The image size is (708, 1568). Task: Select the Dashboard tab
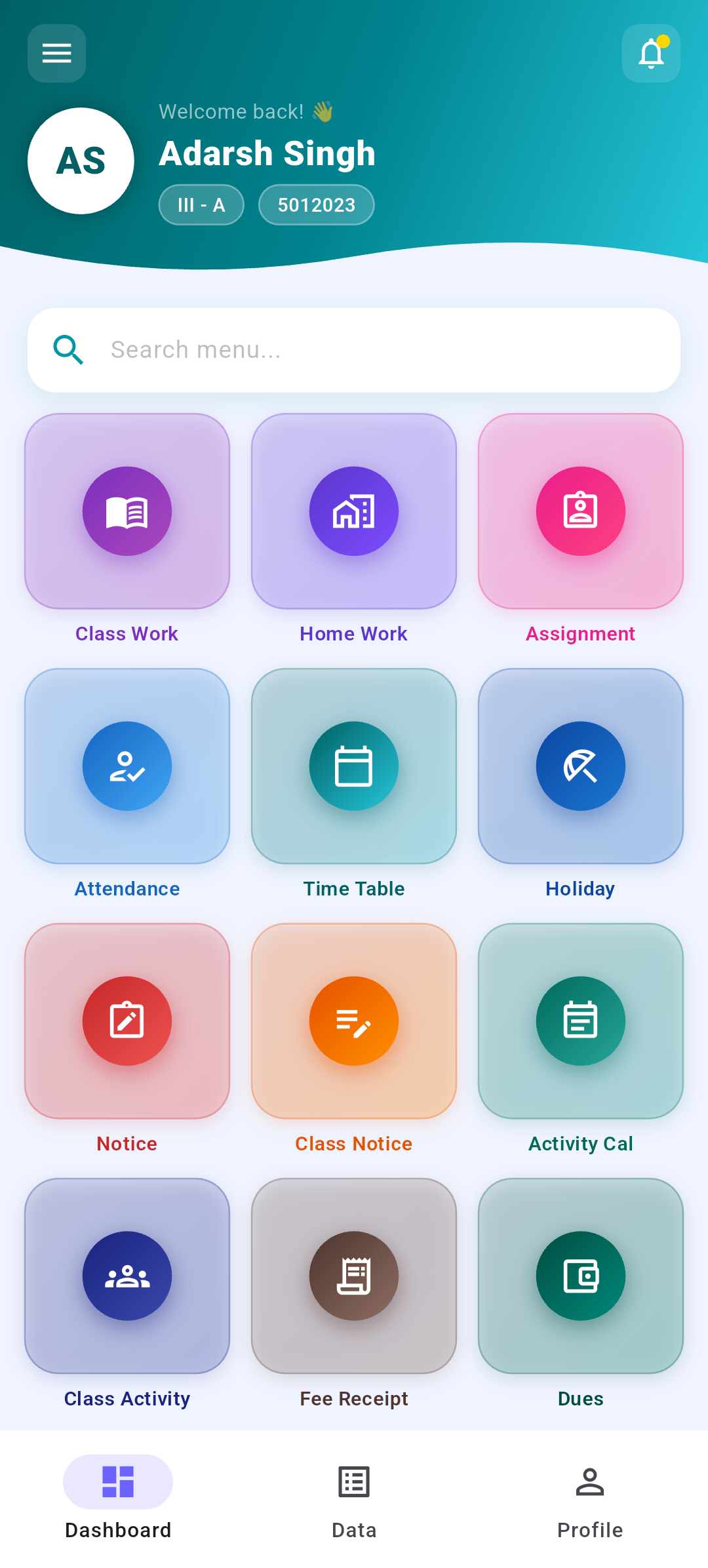[x=118, y=1498]
